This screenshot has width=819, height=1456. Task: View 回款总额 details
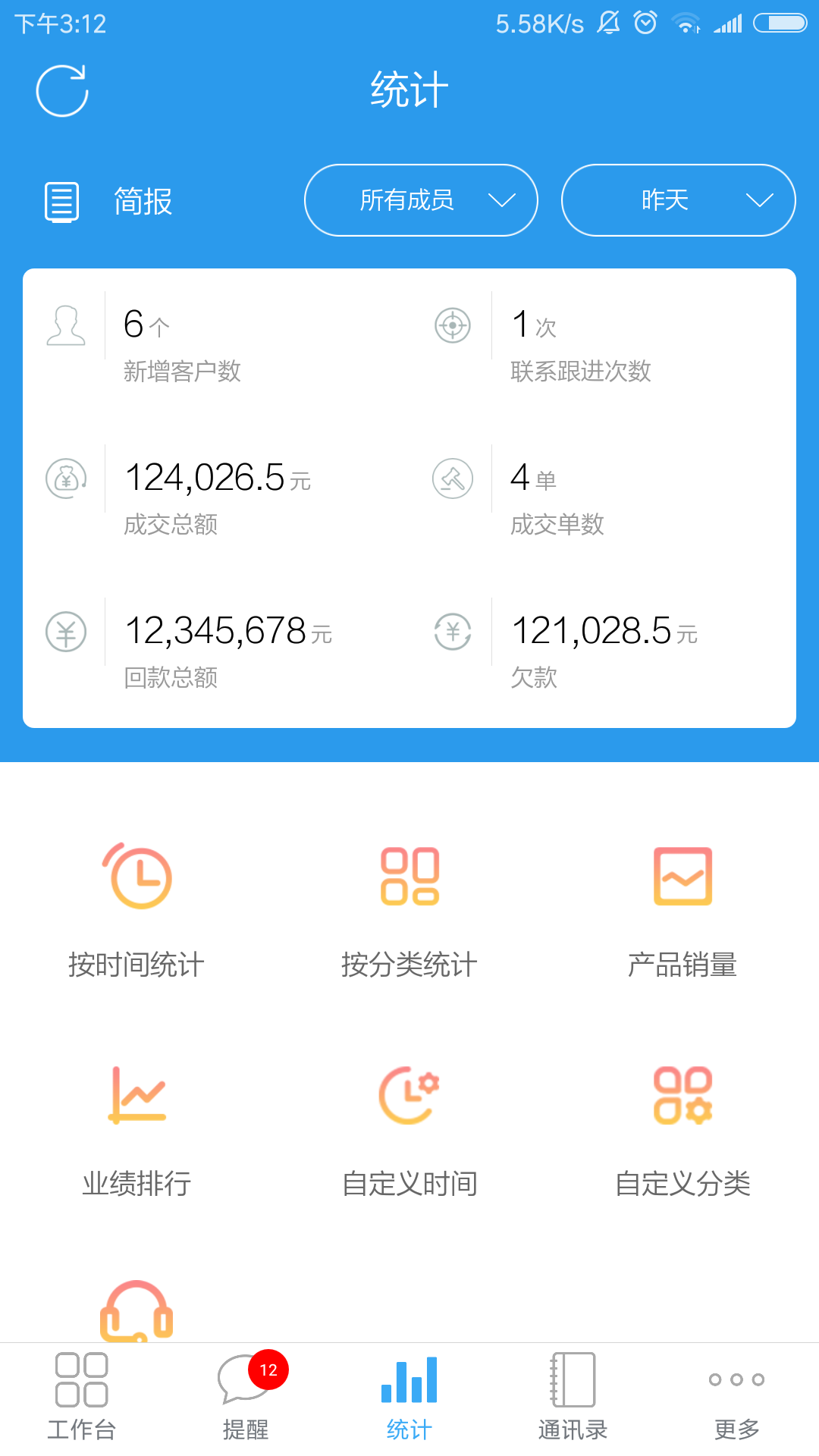point(227,650)
